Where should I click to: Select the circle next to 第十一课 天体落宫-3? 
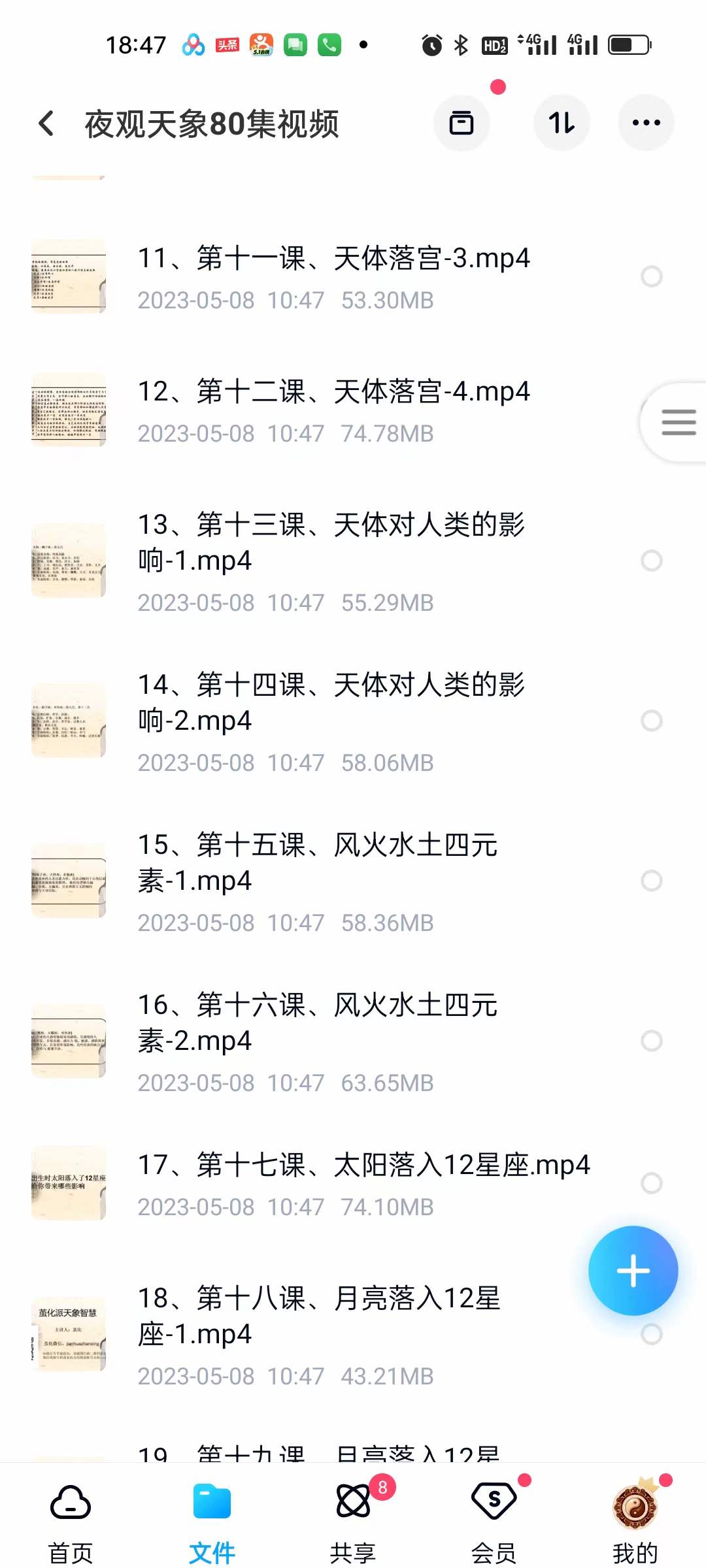[x=652, y=276]
